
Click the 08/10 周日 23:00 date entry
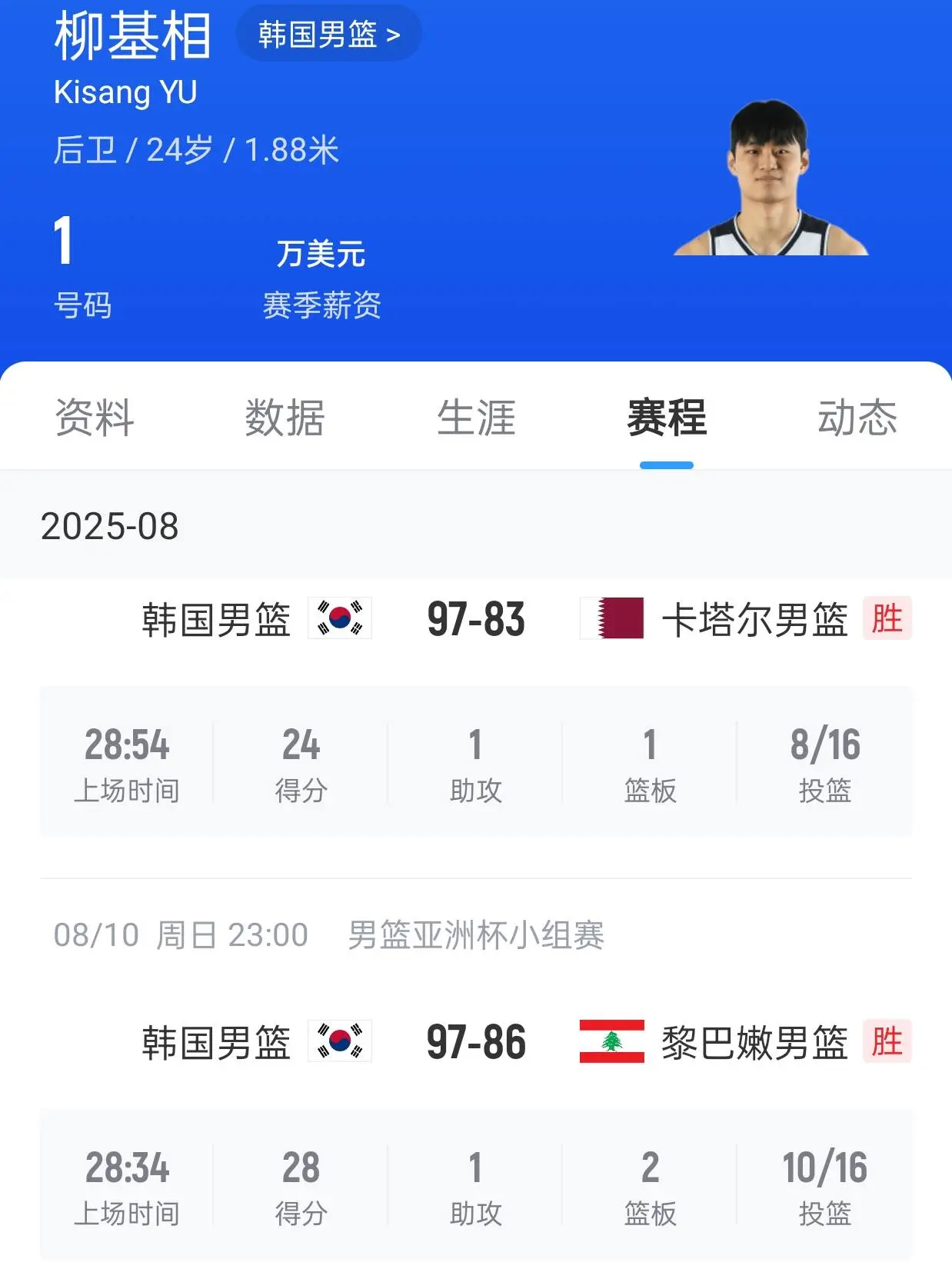click(182, 935)
